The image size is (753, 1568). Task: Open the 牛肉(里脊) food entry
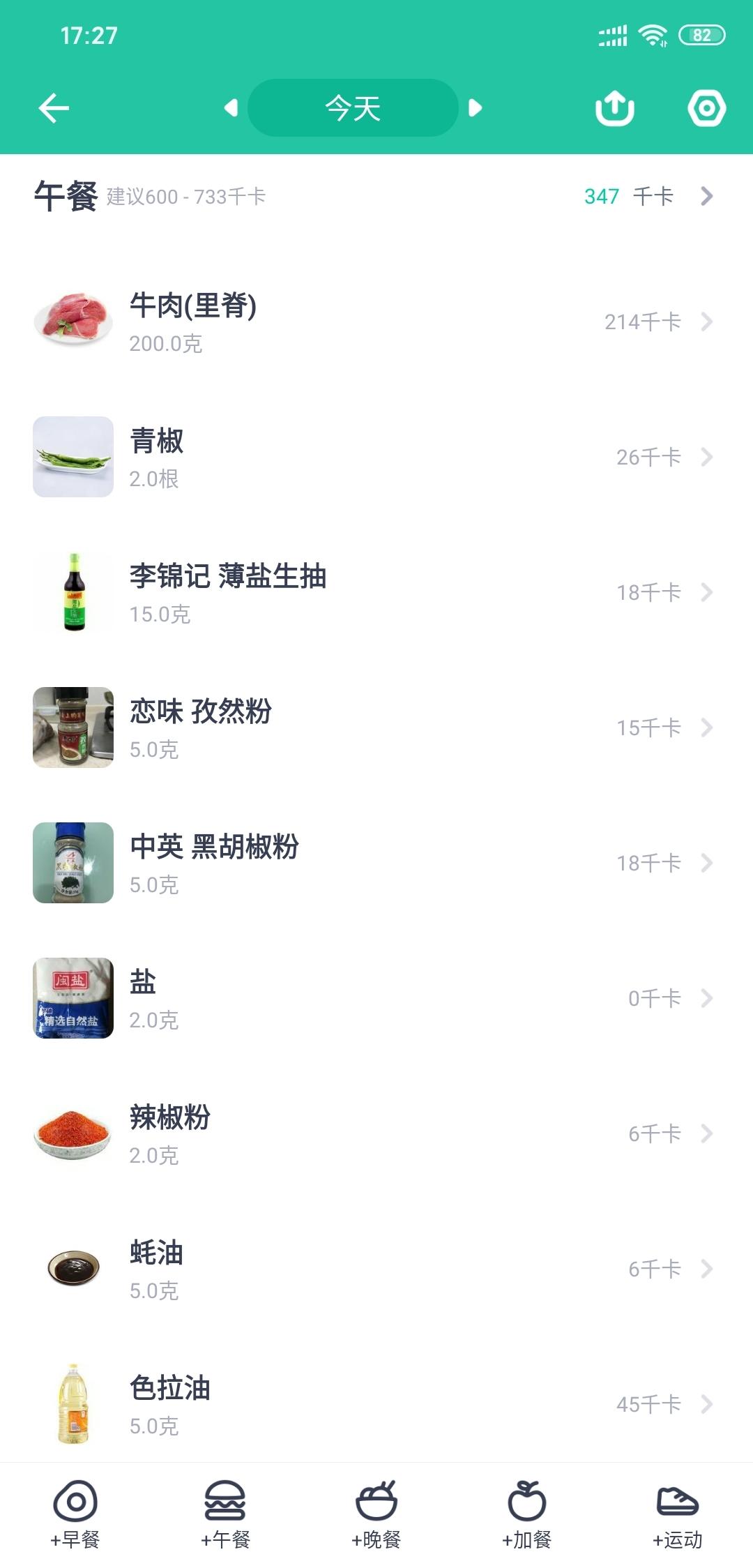[376, 322]
